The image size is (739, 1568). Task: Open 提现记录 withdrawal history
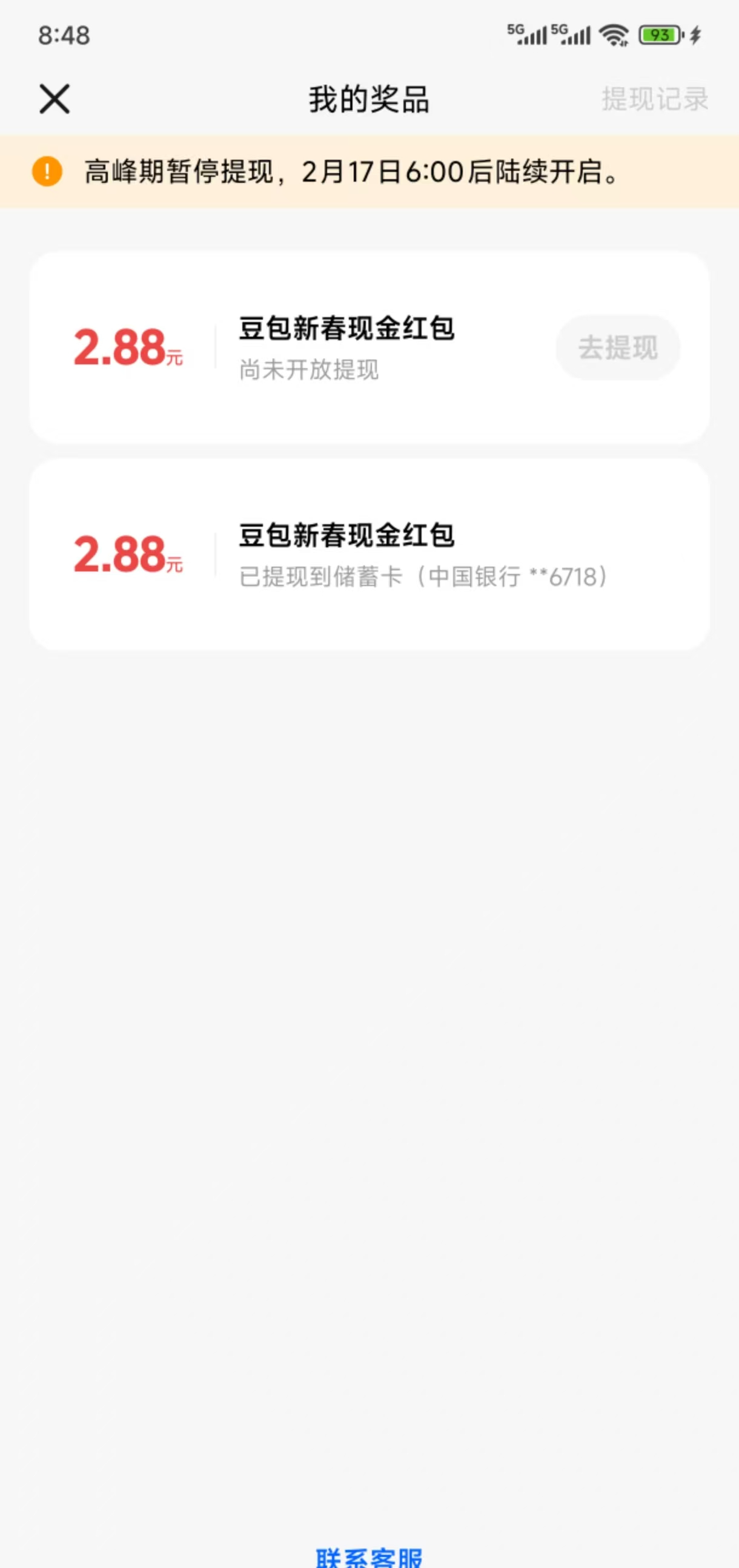654,99
